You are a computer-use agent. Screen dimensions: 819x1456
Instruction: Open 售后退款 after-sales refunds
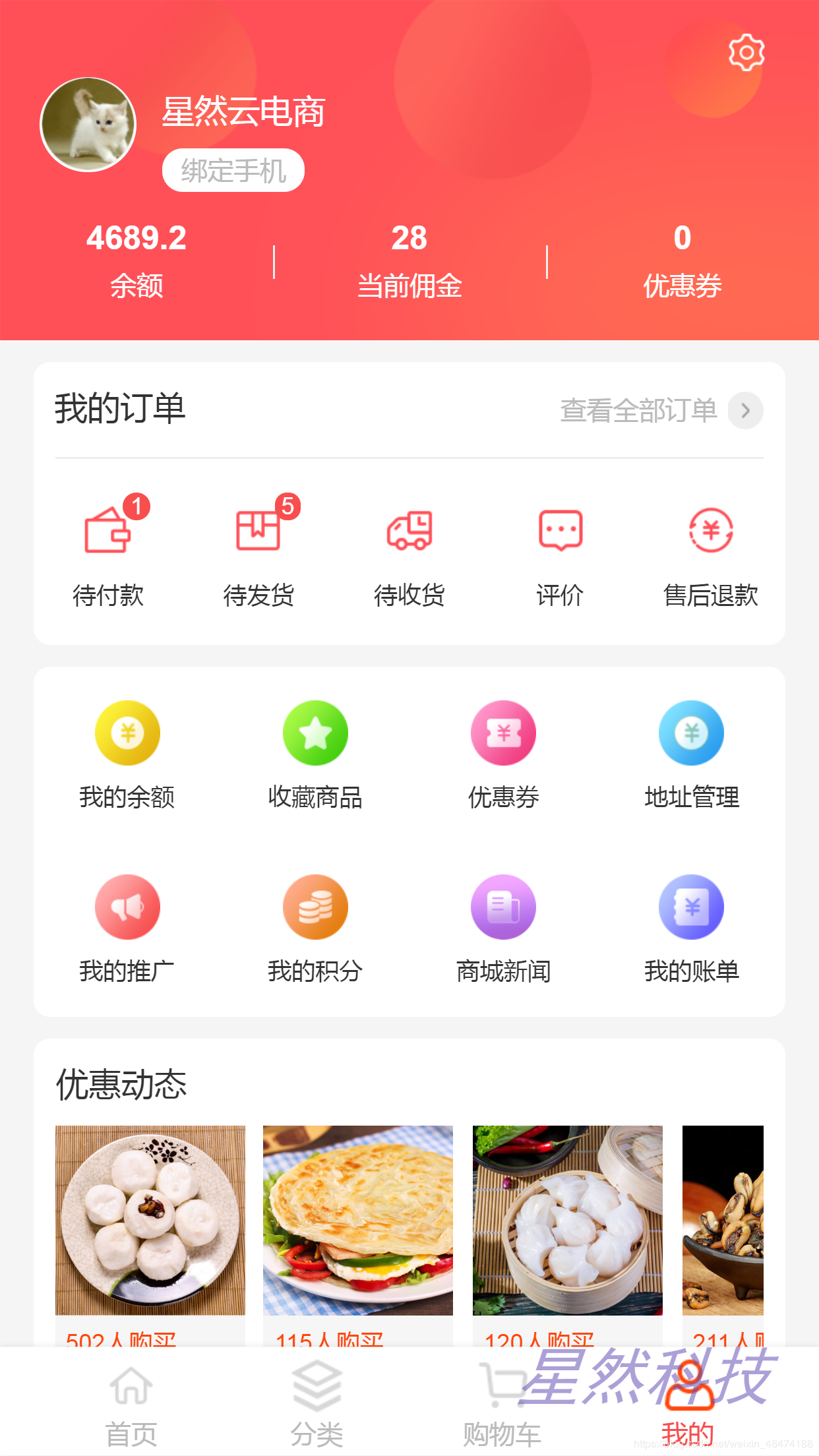tap(711, 555)
